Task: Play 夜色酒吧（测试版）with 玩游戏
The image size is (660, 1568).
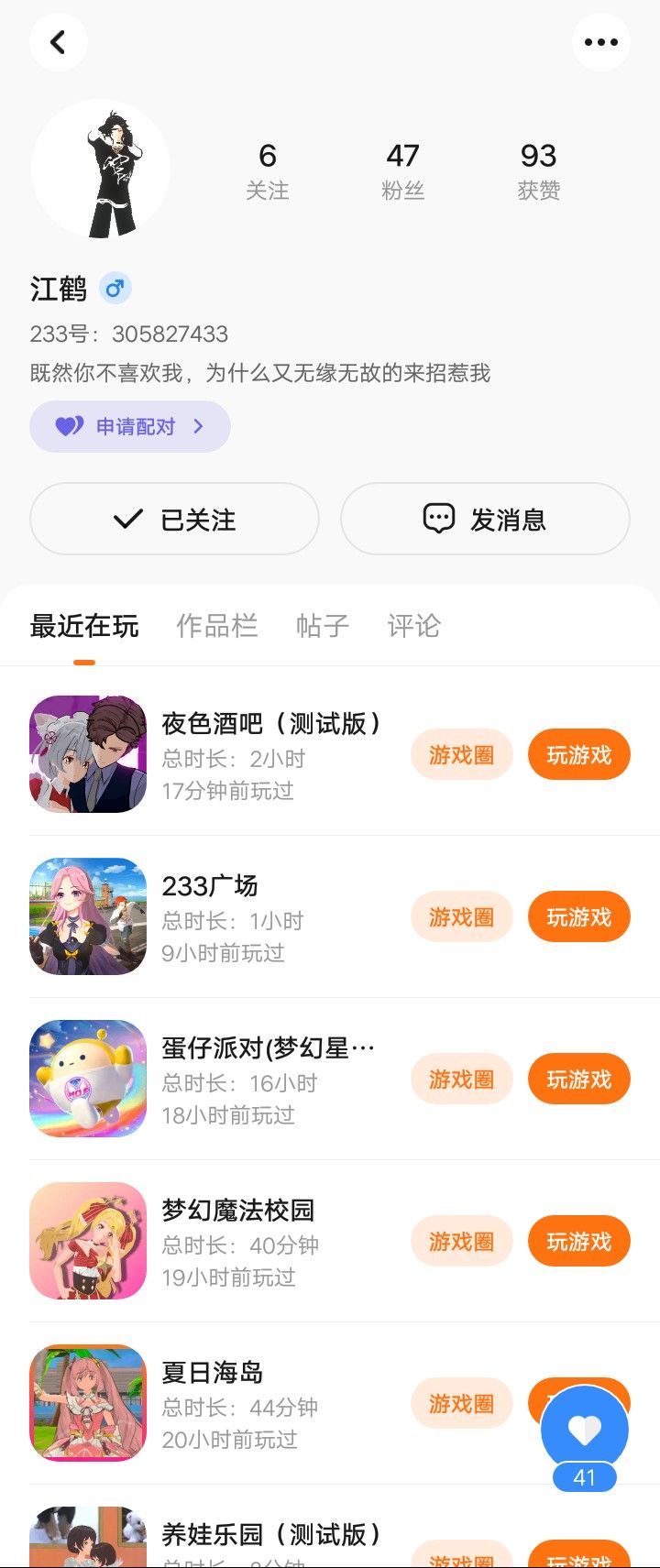Action: (578, 755)
